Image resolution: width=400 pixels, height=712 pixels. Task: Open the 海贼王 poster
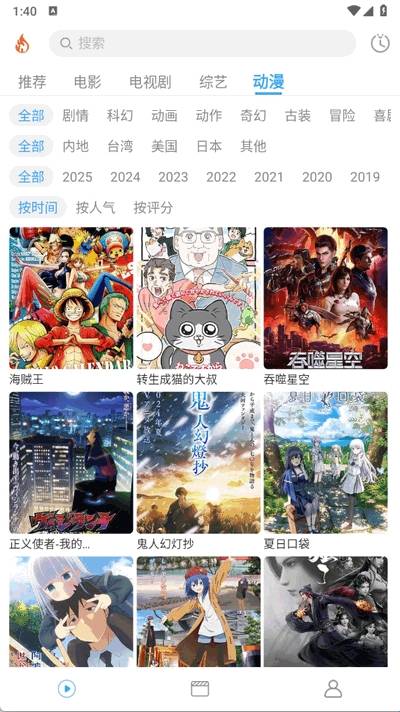point(71,298)
